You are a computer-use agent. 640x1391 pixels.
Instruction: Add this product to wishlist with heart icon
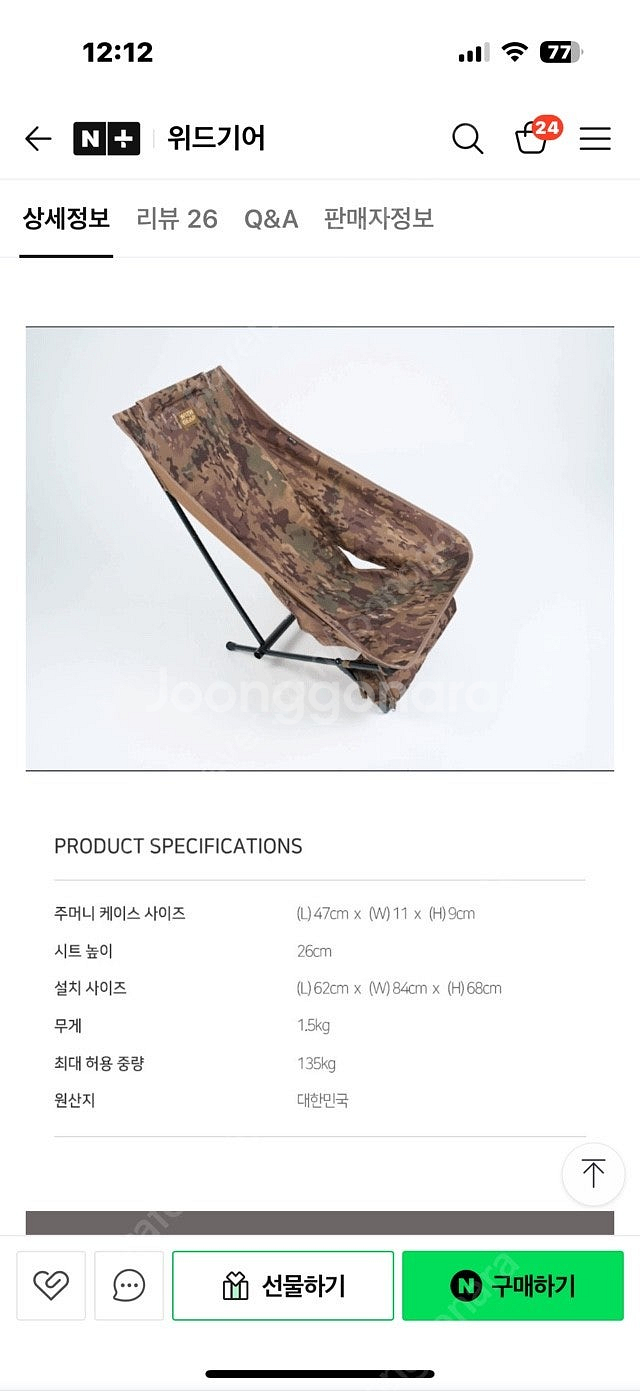(x=51, y=1285)
